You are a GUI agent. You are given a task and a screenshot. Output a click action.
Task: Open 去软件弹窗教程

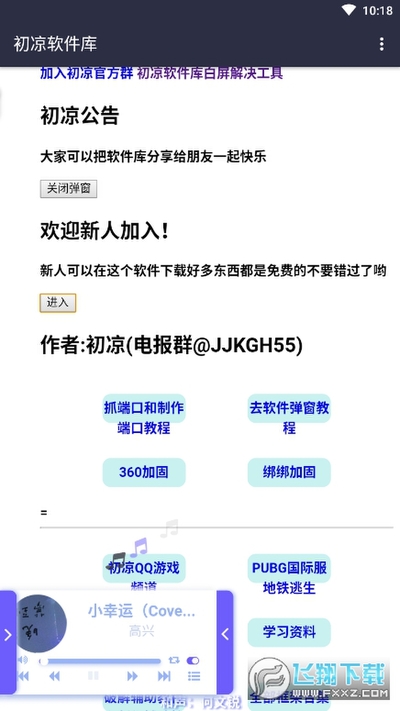point(289,418)
